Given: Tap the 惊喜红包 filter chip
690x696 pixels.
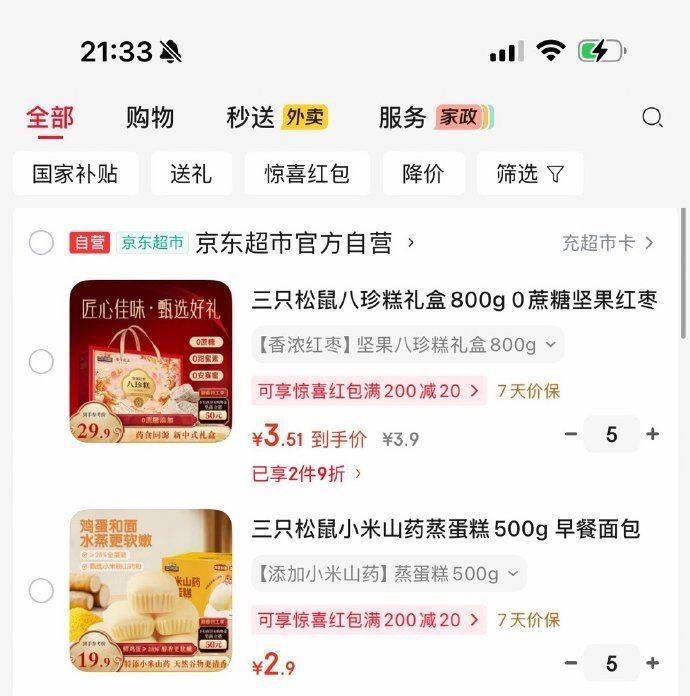Looking at the screenshot, I should (x=307, y=174).
